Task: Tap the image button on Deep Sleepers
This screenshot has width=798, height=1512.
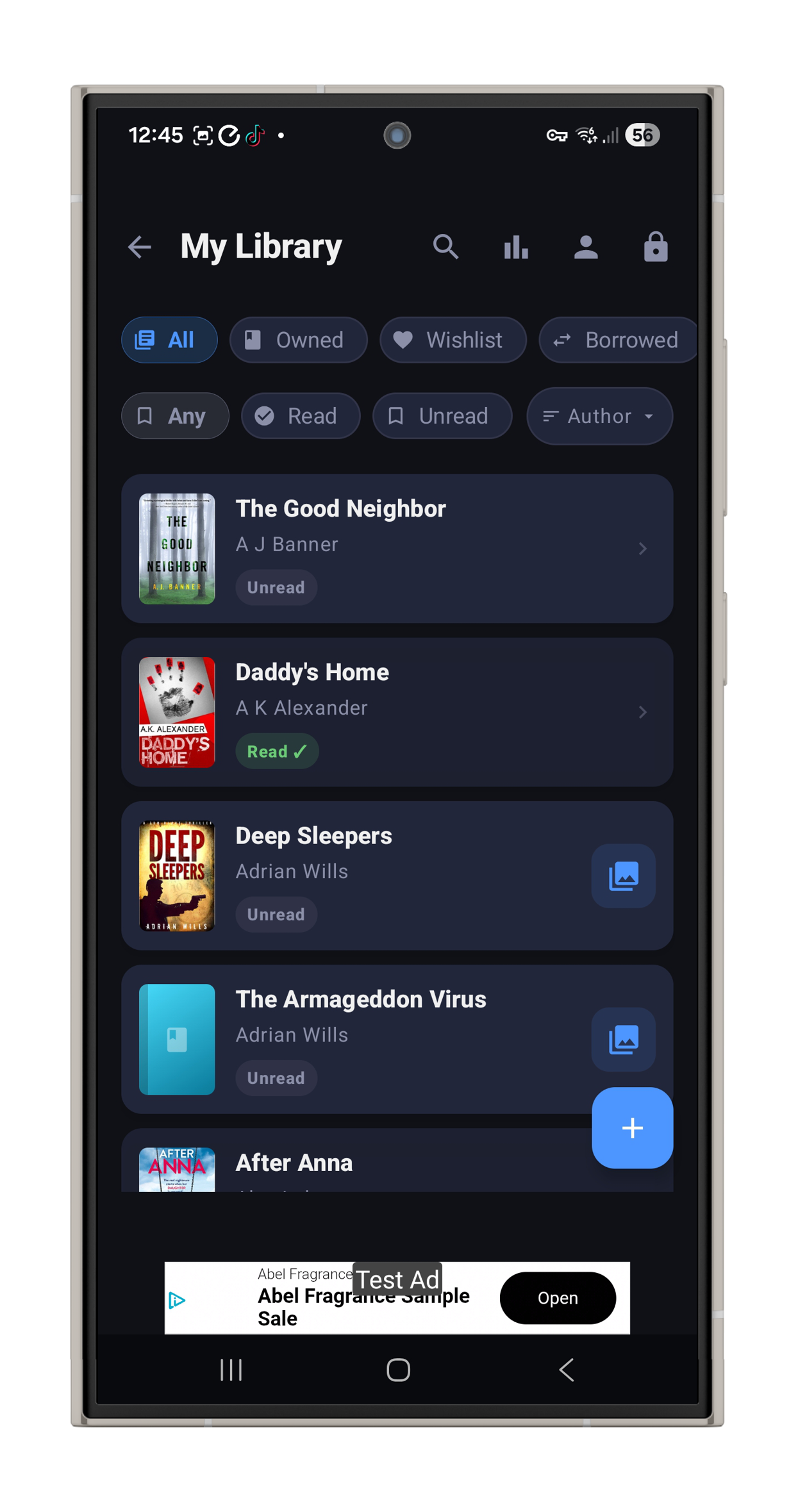Action: click(623, 876)
